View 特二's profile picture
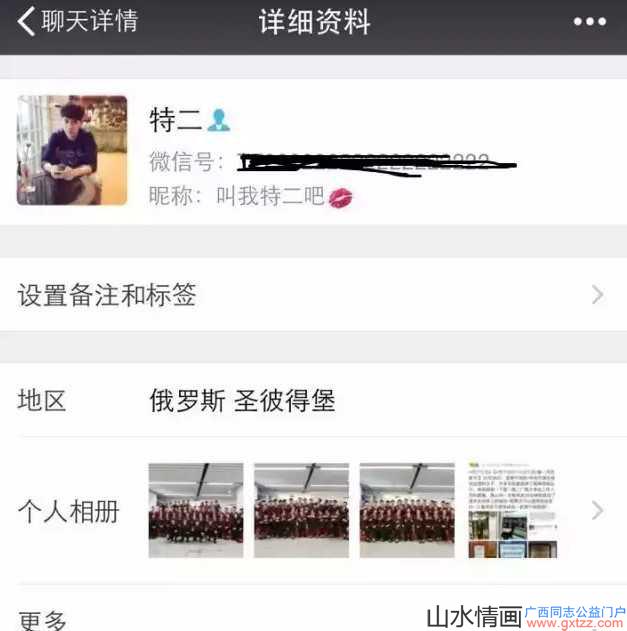This screenshot has width=627, height=631. click(x=72, y=150)
